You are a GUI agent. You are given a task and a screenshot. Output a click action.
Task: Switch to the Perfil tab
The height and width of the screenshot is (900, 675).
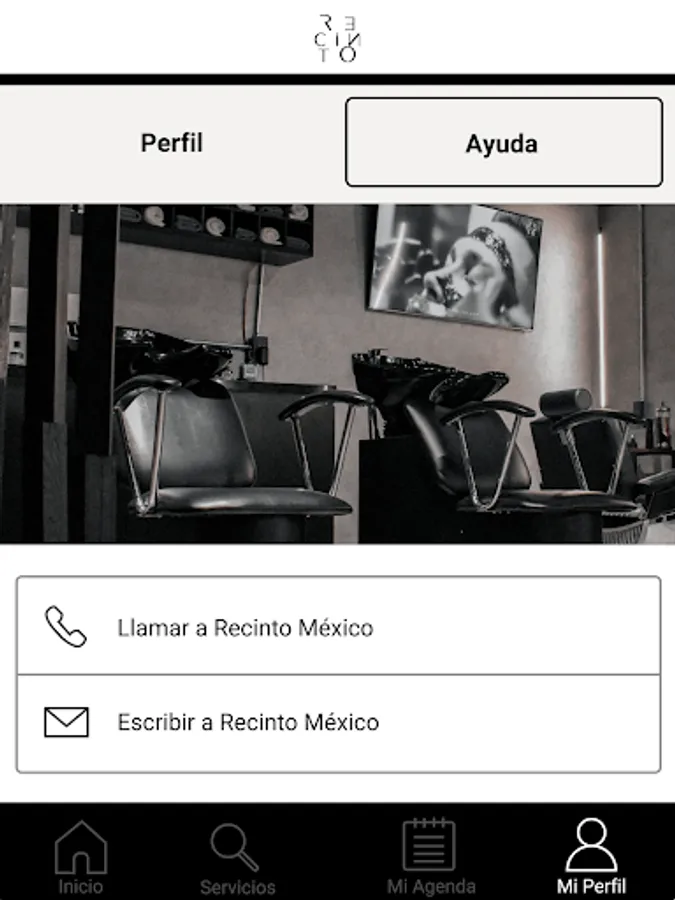click(x=172, y=142)
